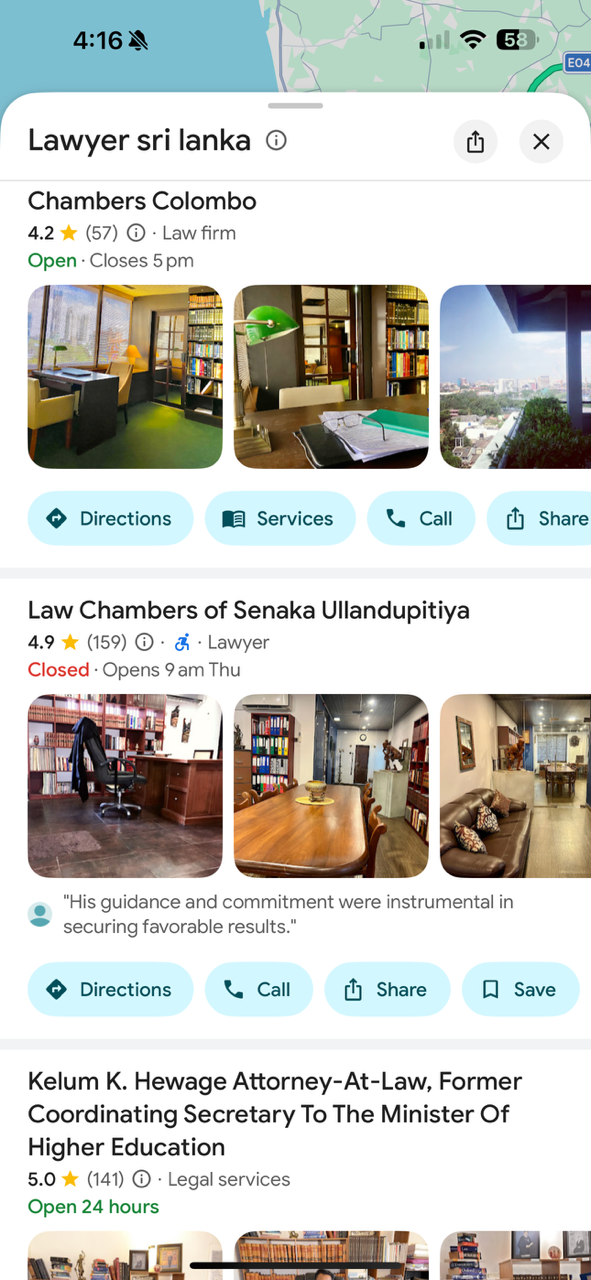Share Chambers Colombo listing
The width and height of the screenshot is (591, 1280).
539,518
